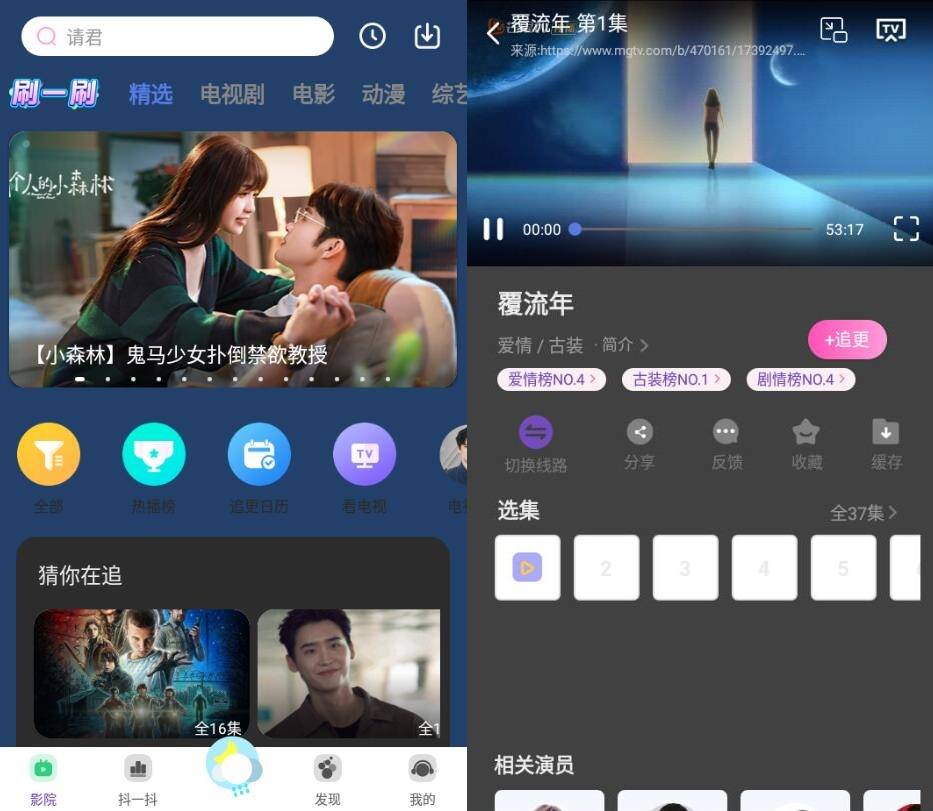Go back from the 覆流年 player

(x=492, y=34)
